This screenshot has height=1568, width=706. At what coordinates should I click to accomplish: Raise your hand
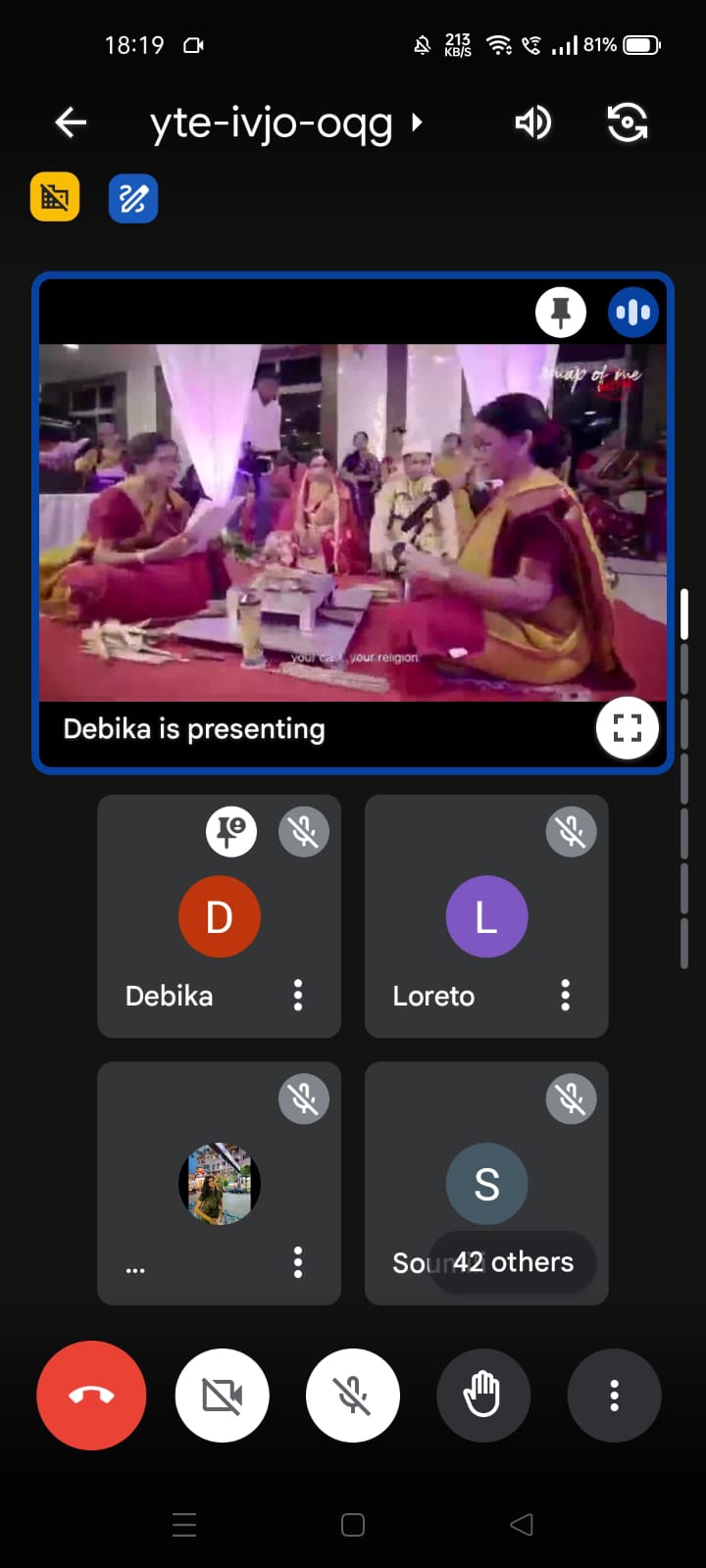(x=482, y=1395)
